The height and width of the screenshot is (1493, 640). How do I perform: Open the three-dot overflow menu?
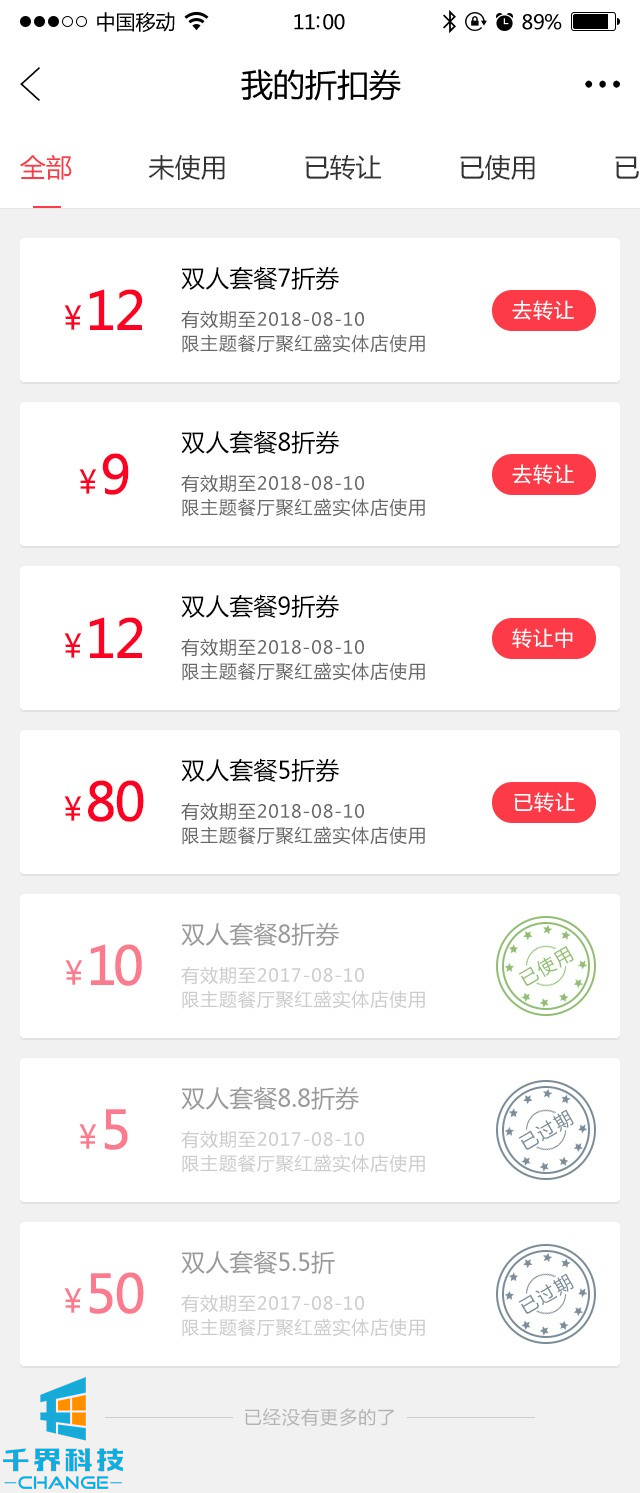602,85
